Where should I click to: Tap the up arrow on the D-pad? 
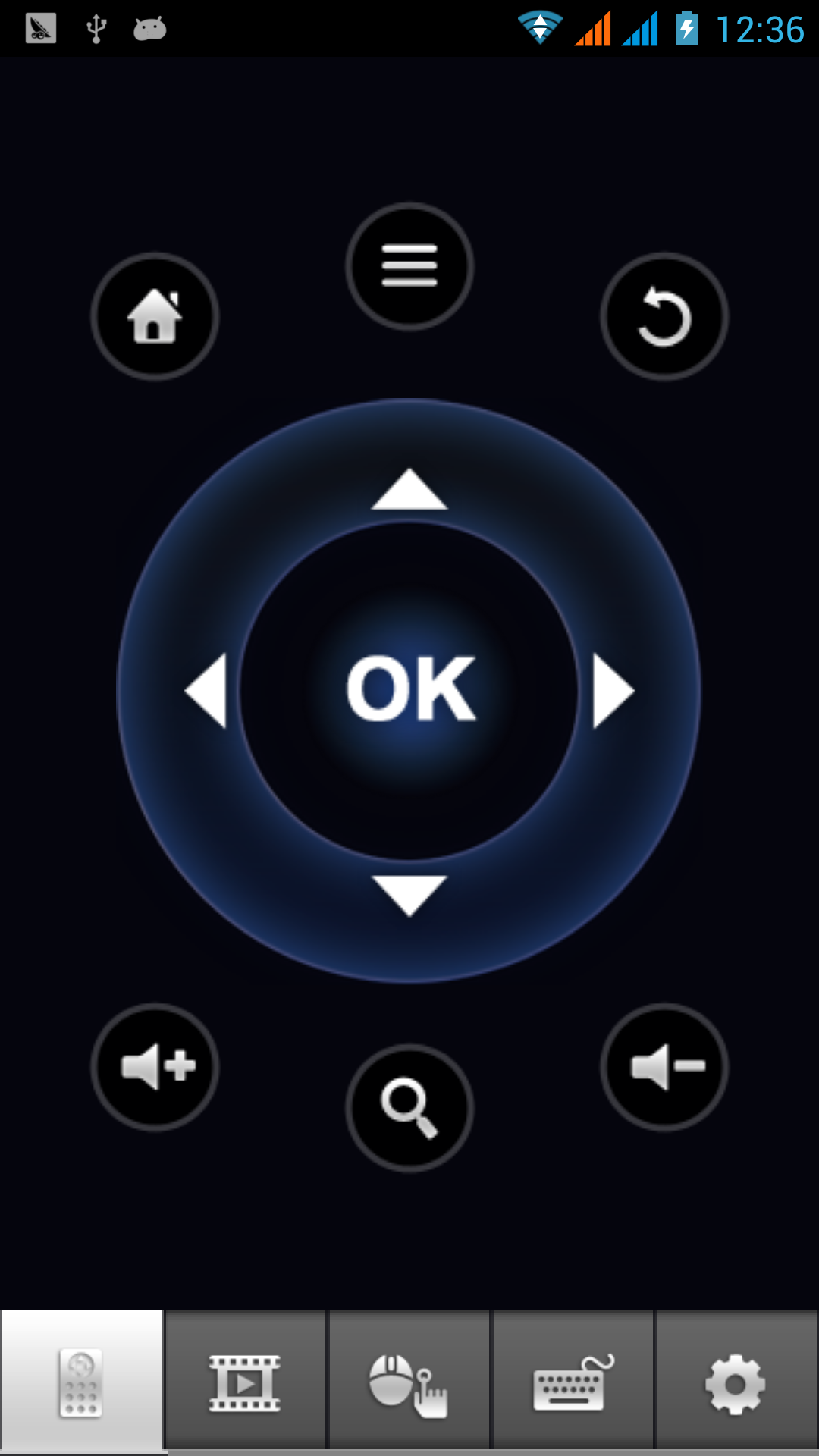[409, 488]
